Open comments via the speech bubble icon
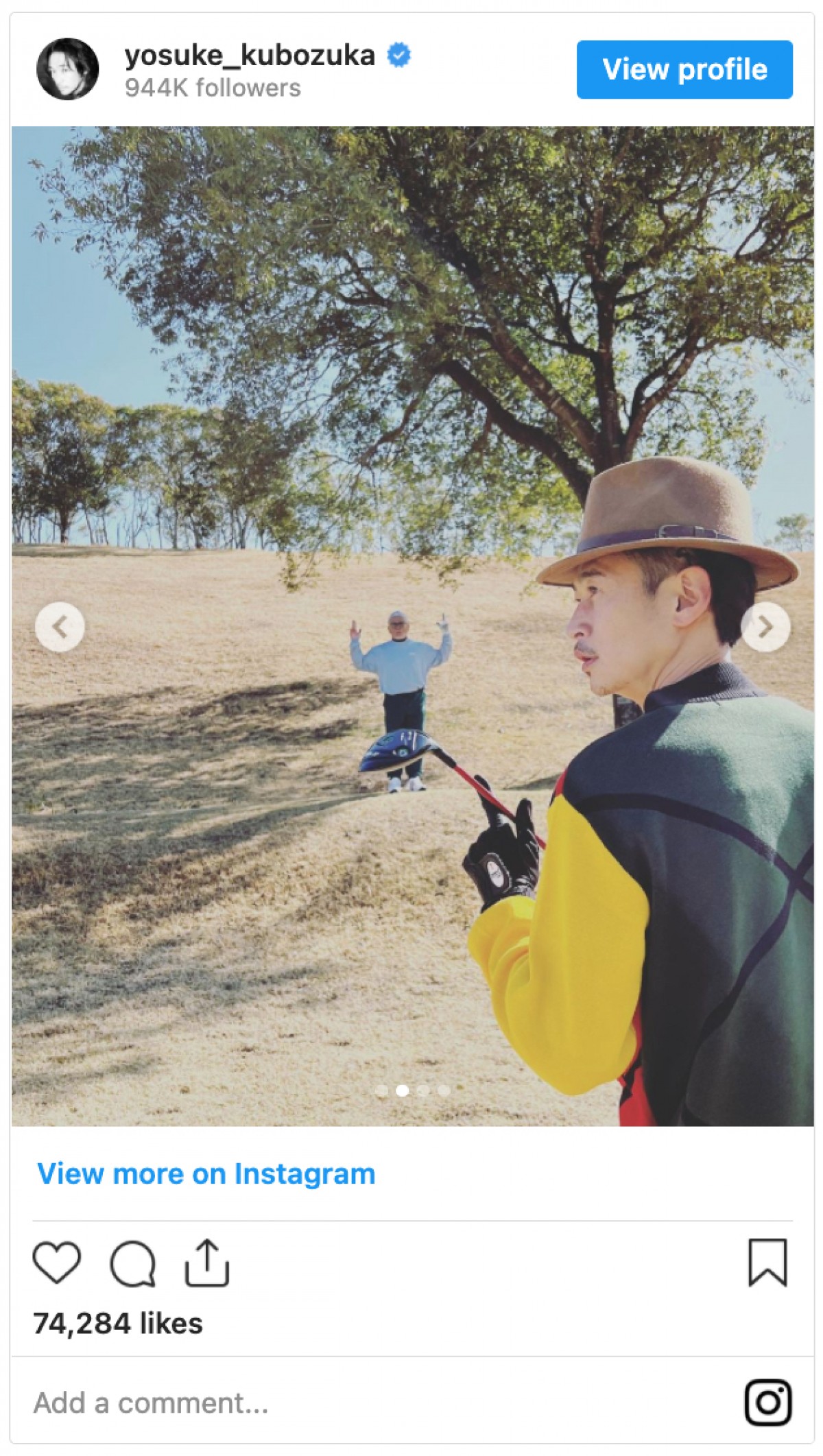823x1456 pixels. (132, 1263)
